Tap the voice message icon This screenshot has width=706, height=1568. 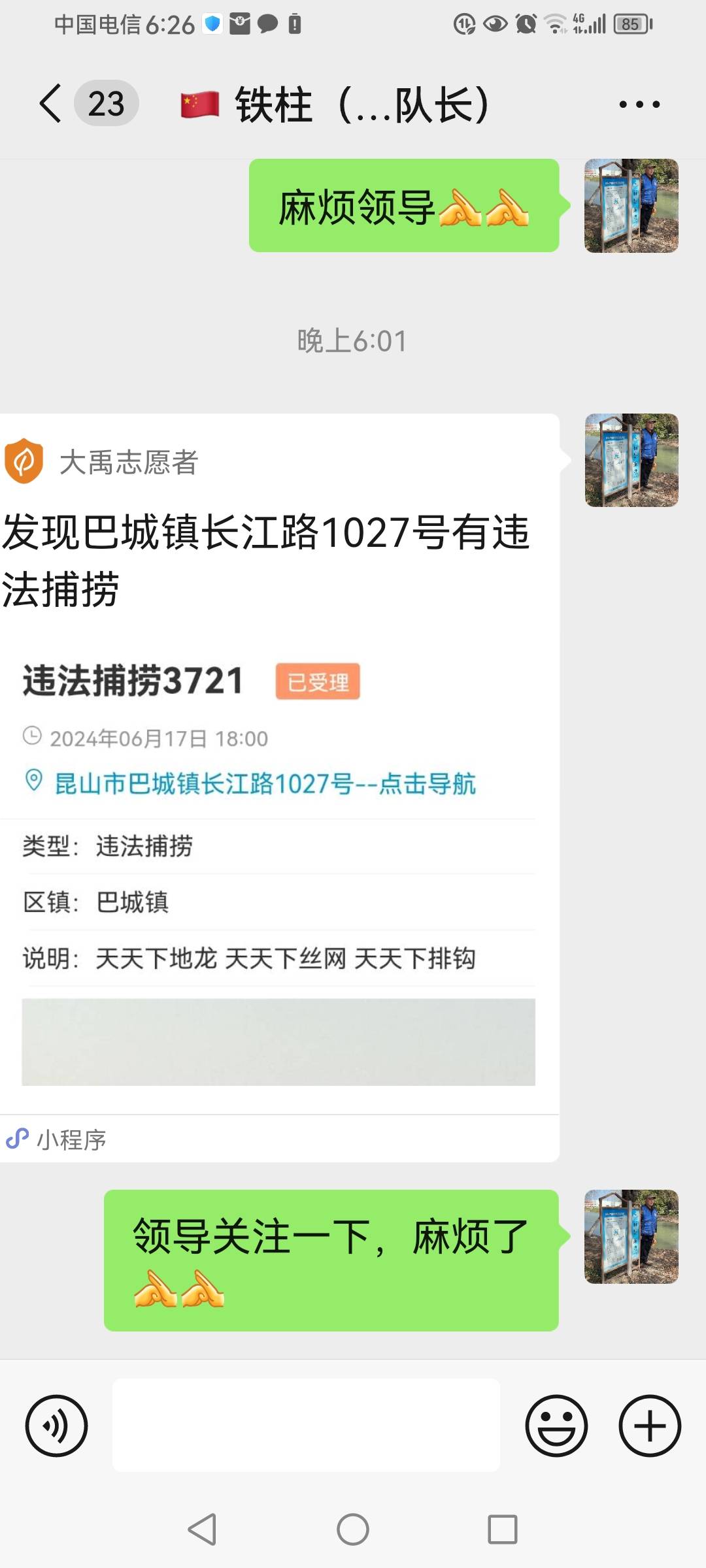[56, 1426]
